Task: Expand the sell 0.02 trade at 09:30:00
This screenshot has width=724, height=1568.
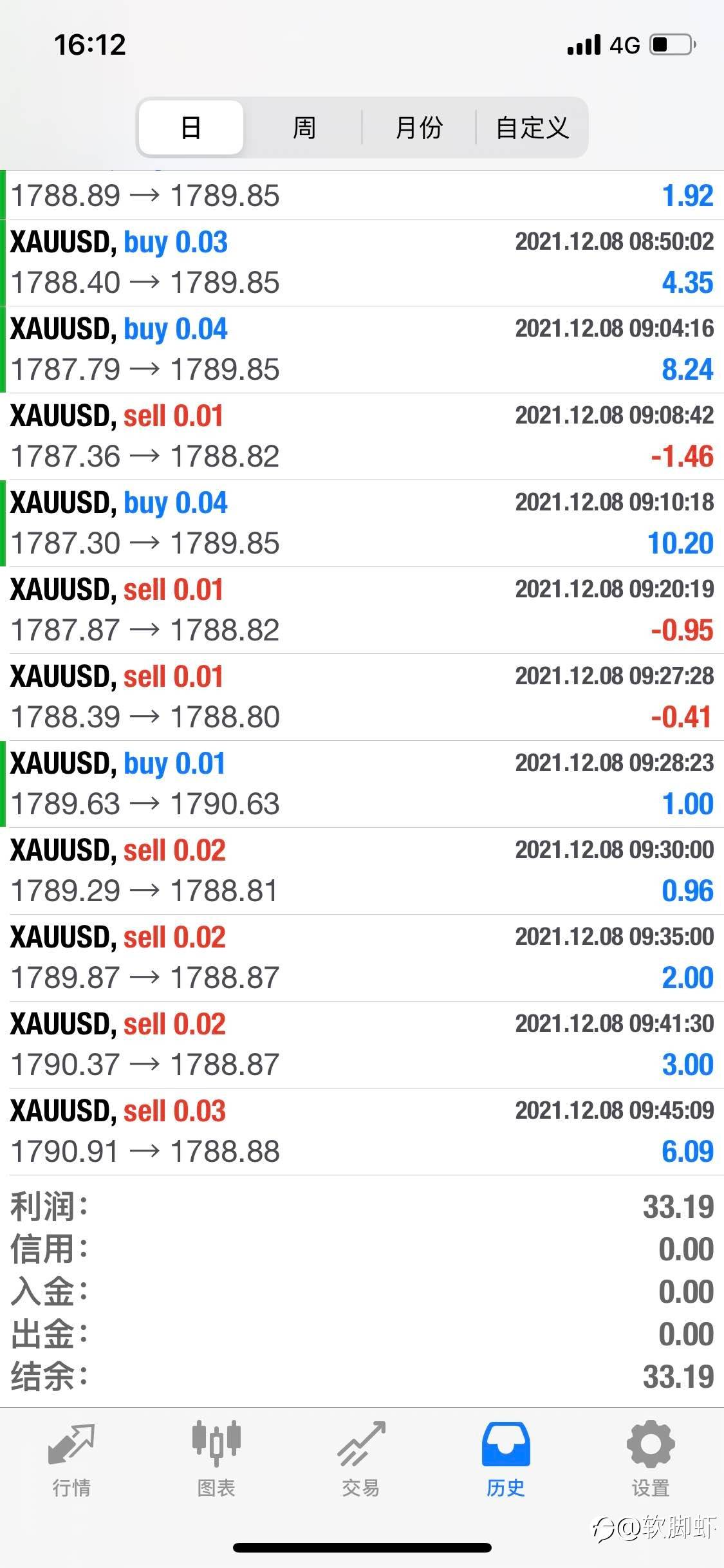Action: (362, 871)
